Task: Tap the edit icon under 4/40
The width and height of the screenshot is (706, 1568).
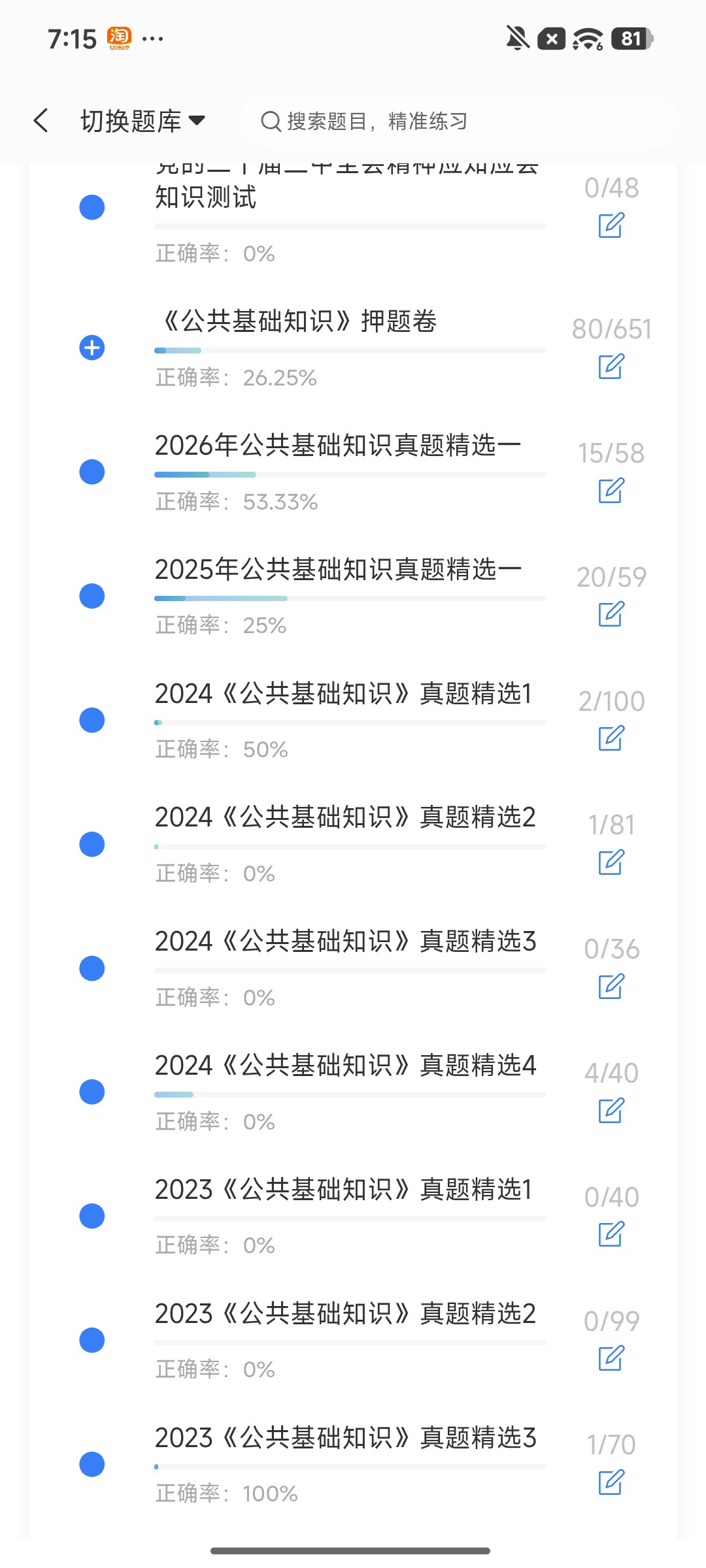Action: pos(611,1111)
